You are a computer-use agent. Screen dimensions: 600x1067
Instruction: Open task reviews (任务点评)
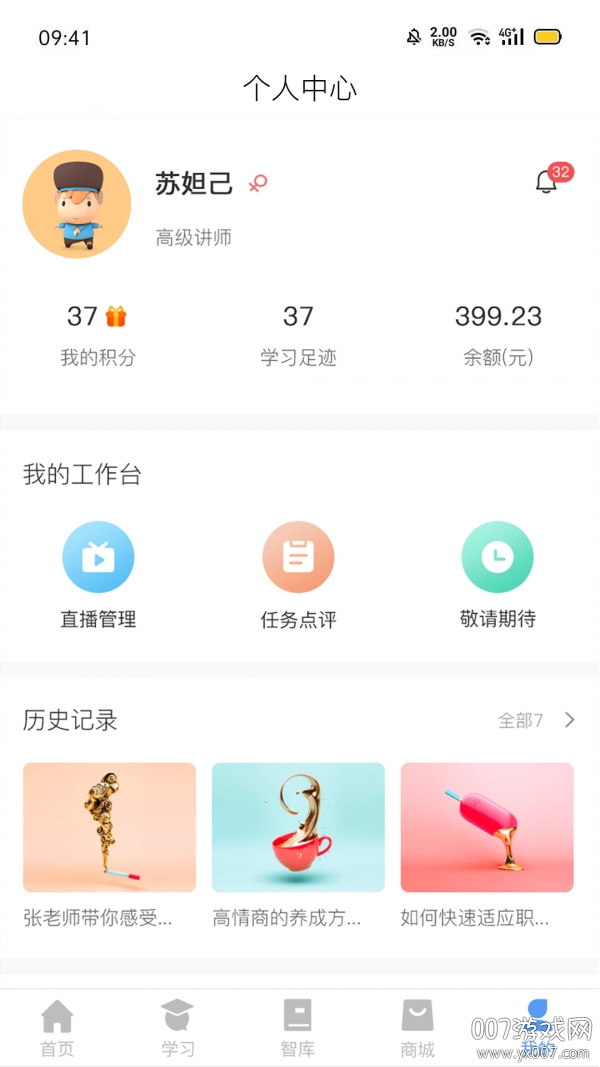tap(298, 574)
